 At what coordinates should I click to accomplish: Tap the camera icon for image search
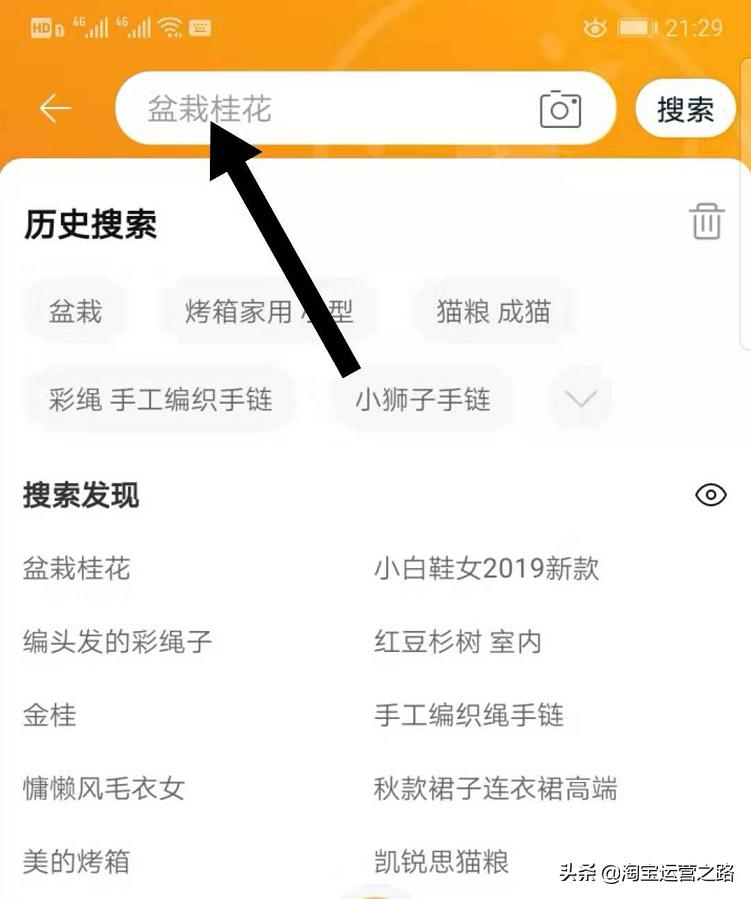561,108
